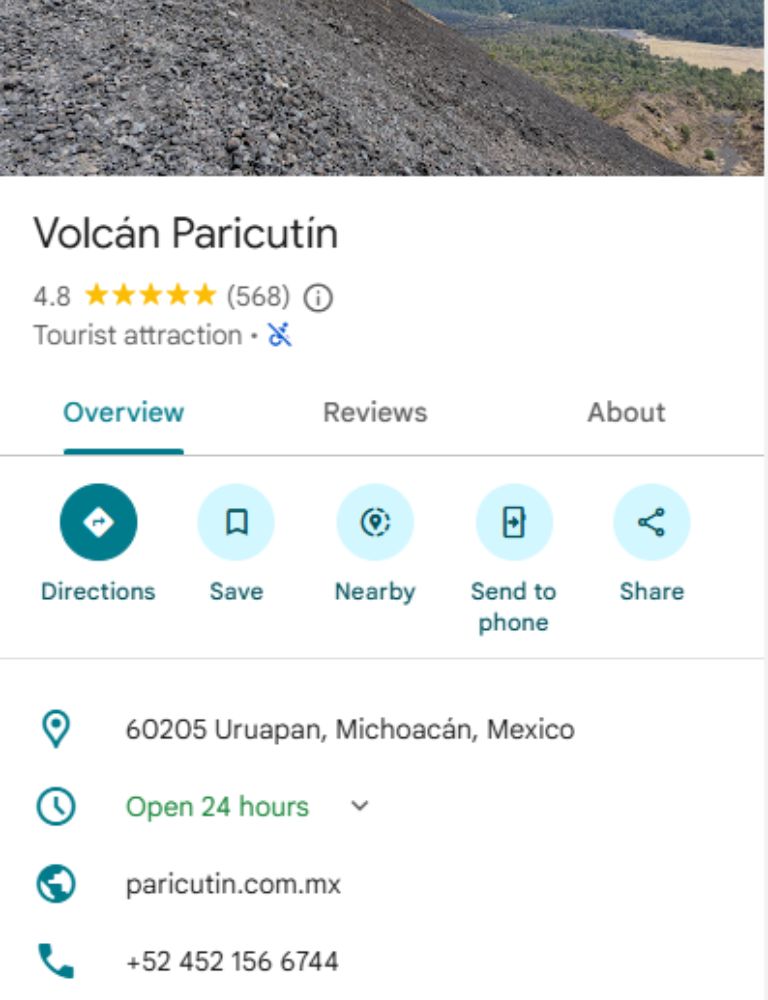Get directions to Volcán Paricutín

click(x=98, y=522)
